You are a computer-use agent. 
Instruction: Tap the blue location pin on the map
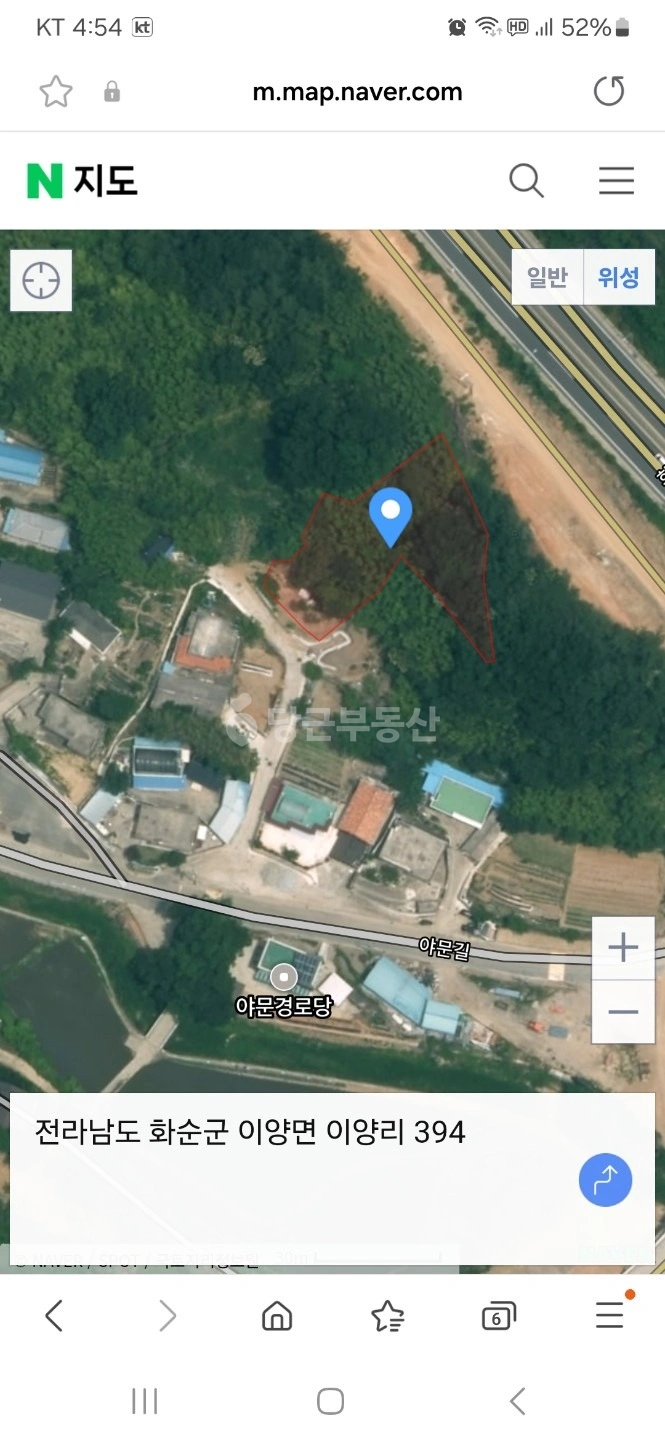pos(390,517)
